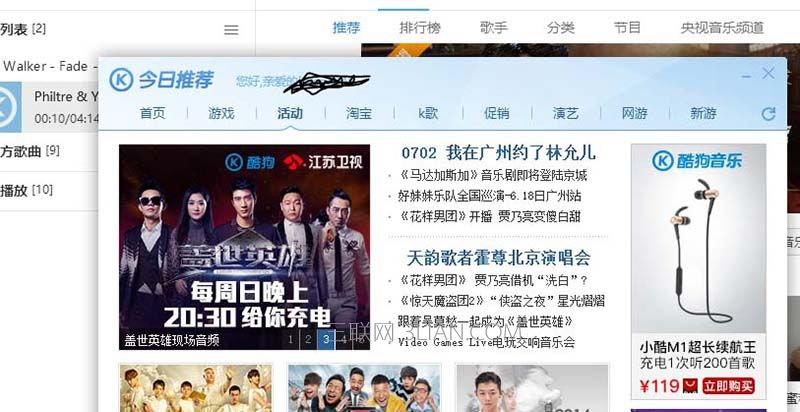Open the 央视音乐频道 tab

pos(722,27)
